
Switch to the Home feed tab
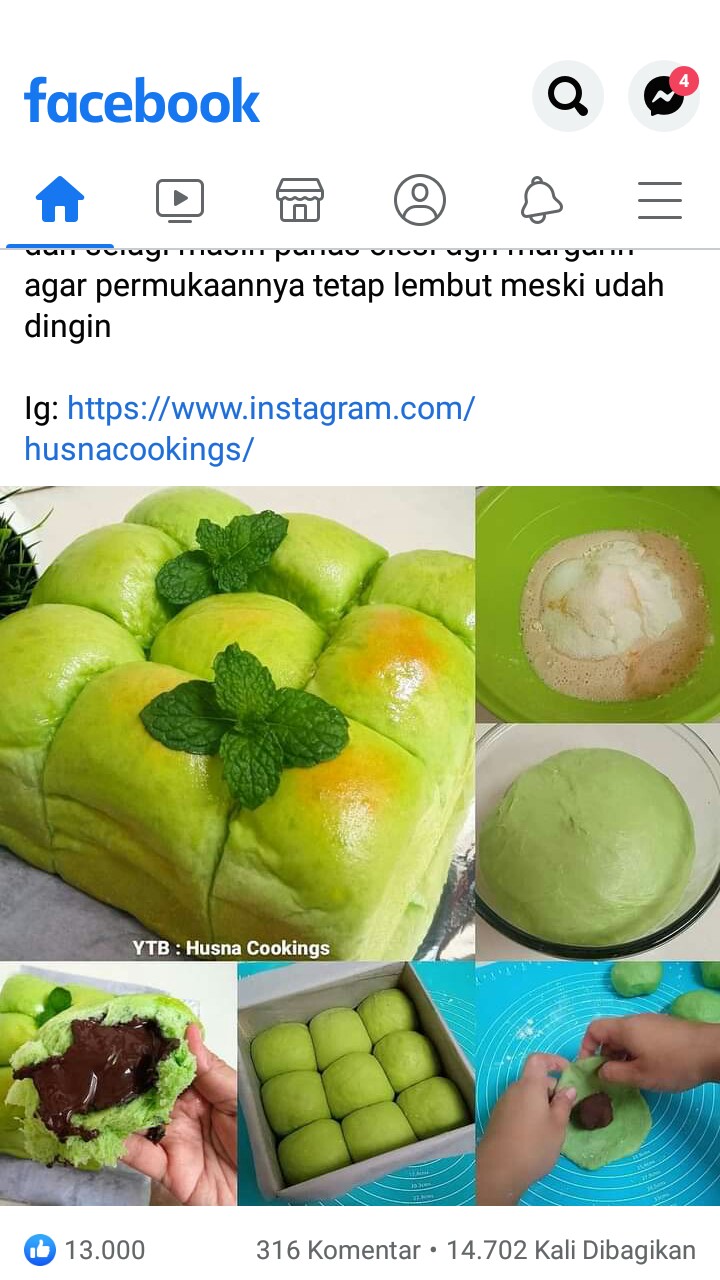click(x=60, y=199)
